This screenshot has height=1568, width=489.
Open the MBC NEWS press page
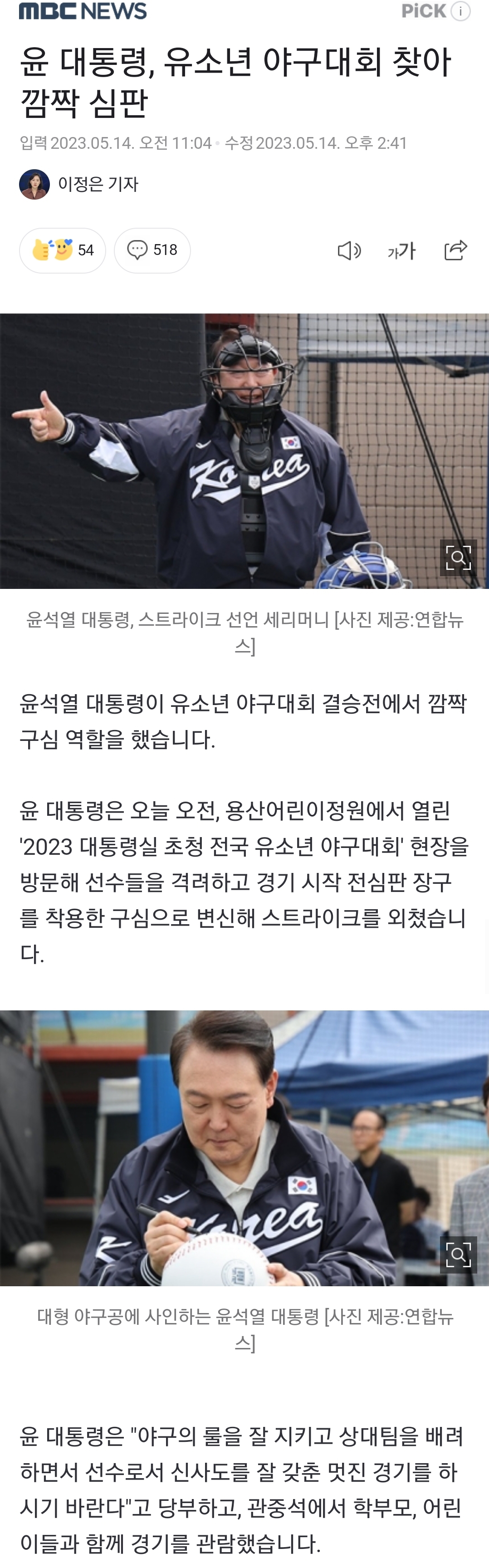pos(83,10)
